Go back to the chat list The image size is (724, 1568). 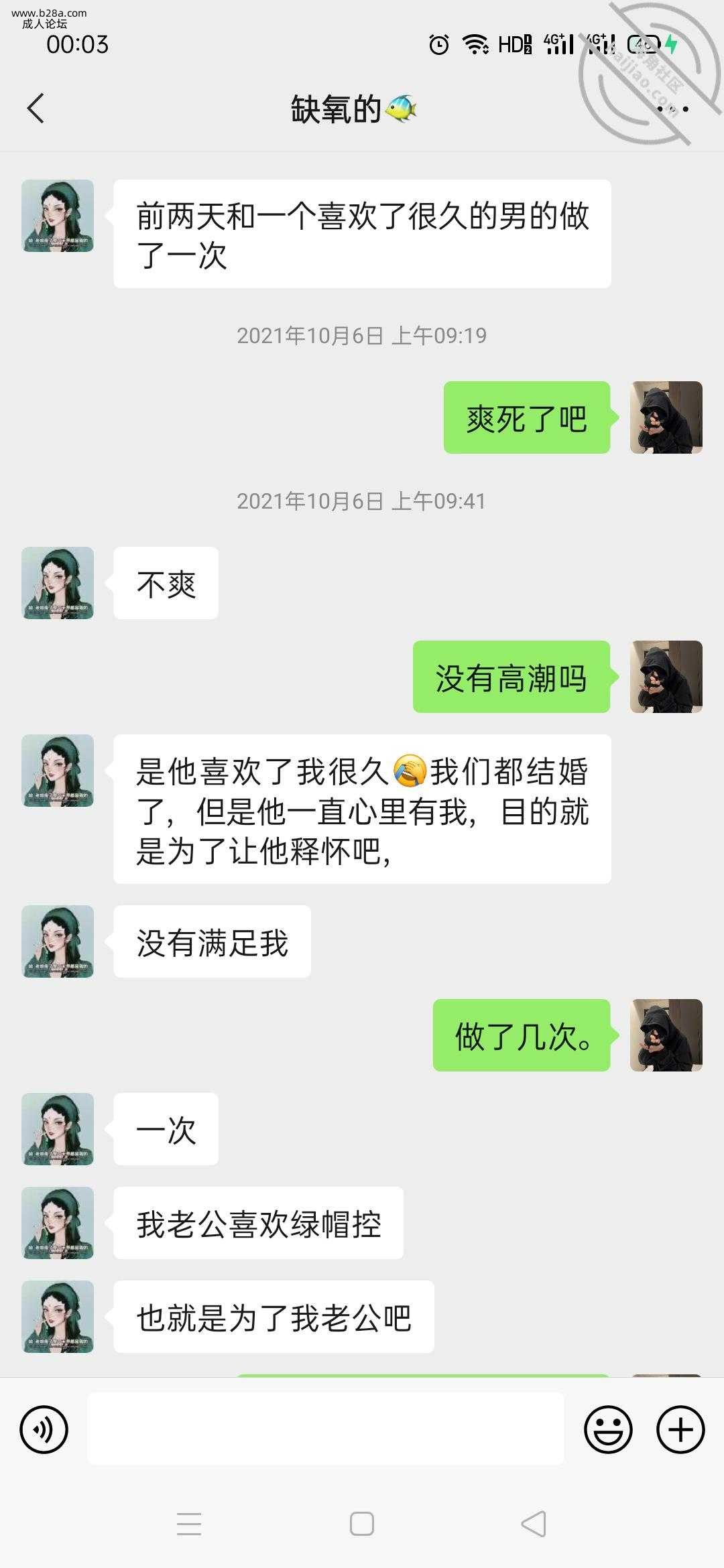[36, 109]
